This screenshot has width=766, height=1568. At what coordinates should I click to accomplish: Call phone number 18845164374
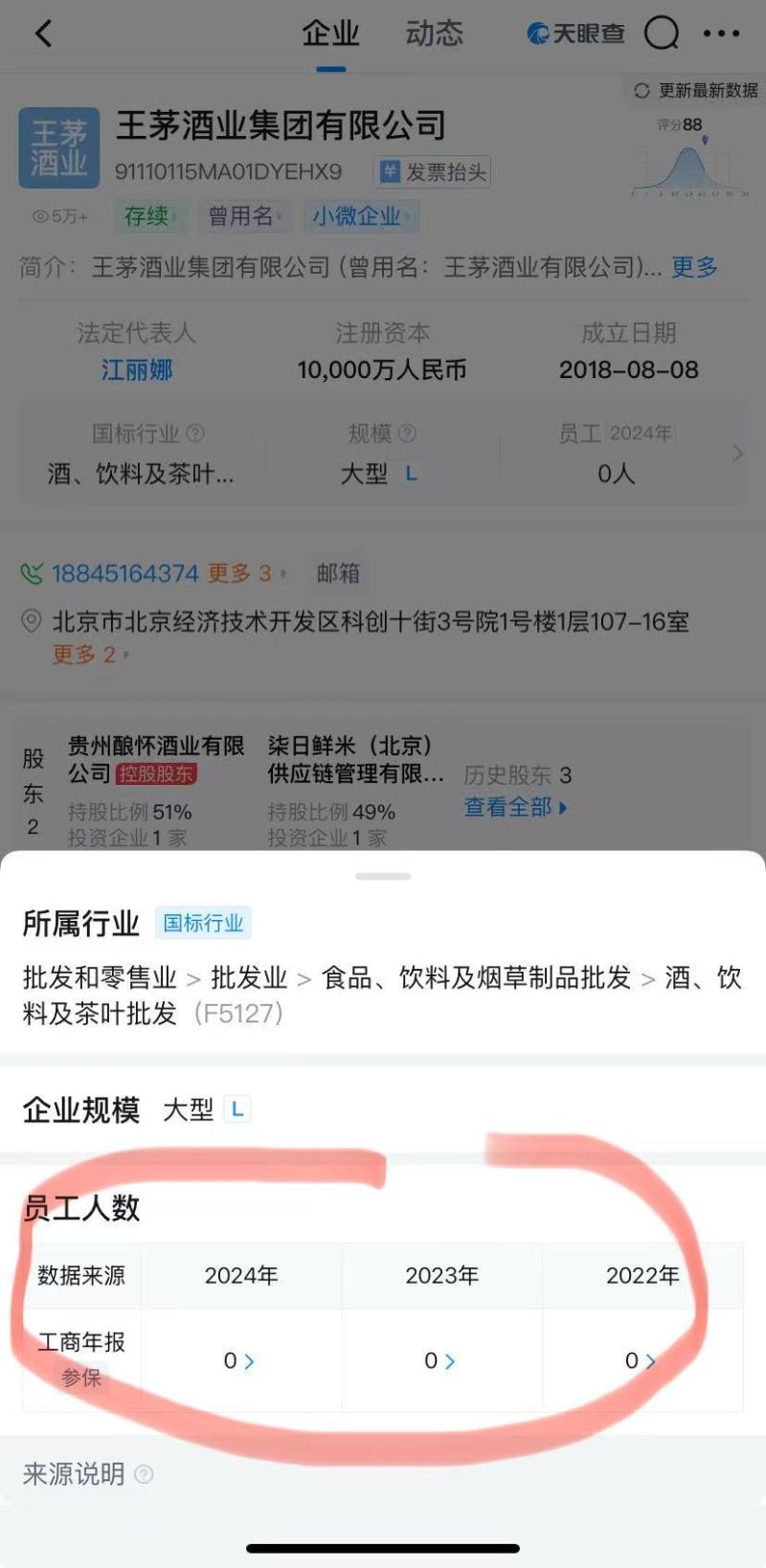pyautogui.click(x=124, y=573)
